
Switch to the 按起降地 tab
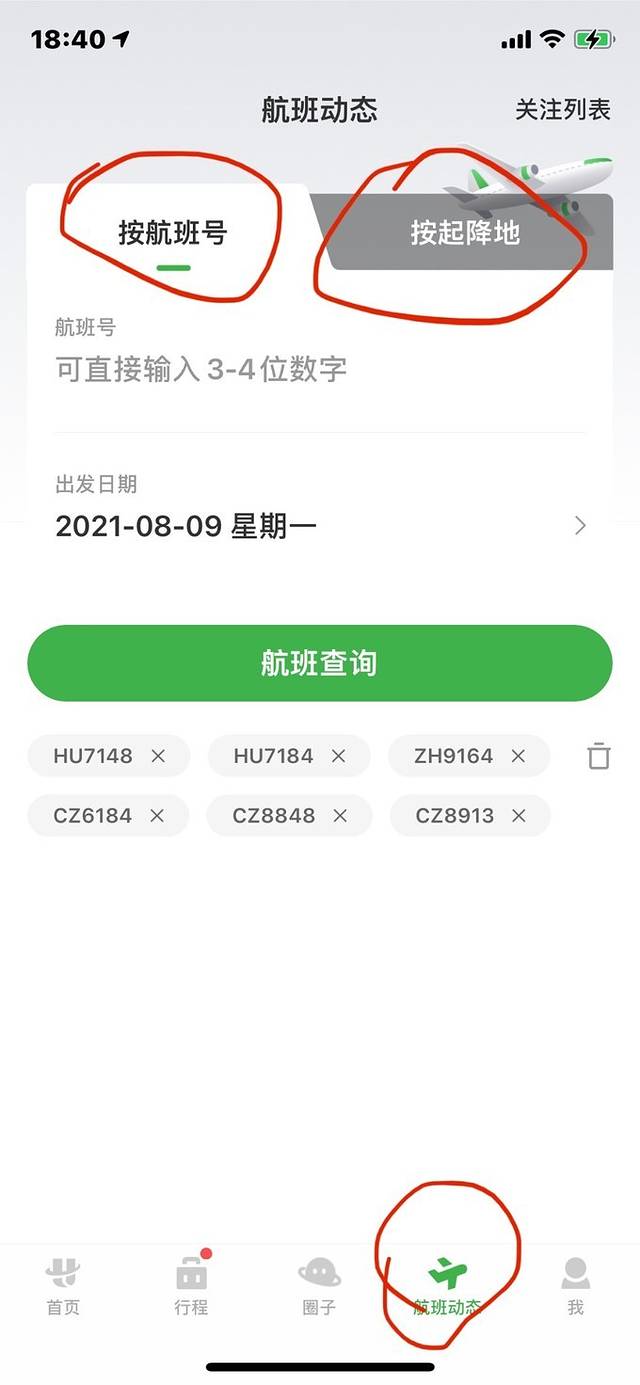[x=465, y=233]
